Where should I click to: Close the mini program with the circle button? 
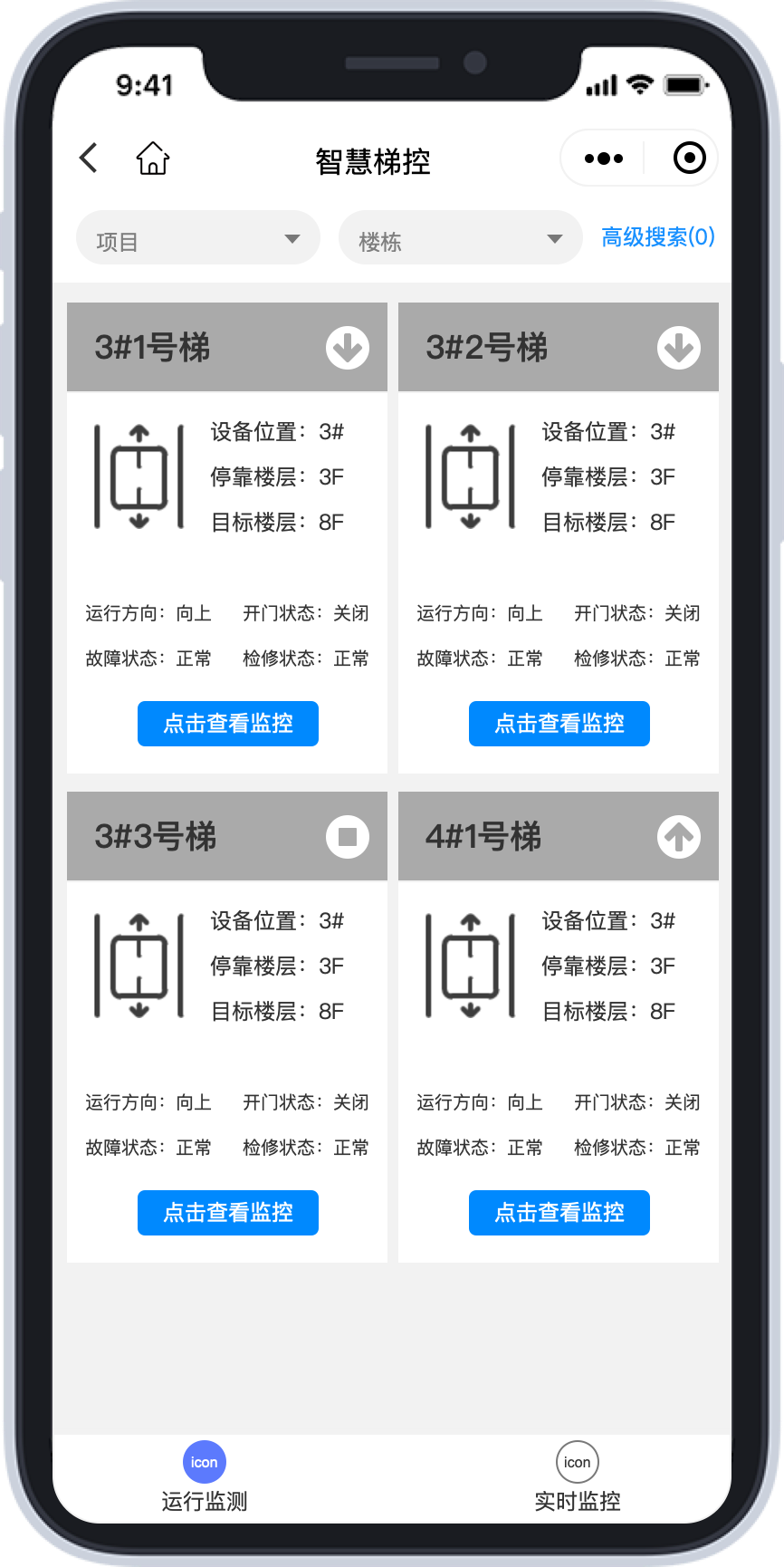tap(689, 159)
